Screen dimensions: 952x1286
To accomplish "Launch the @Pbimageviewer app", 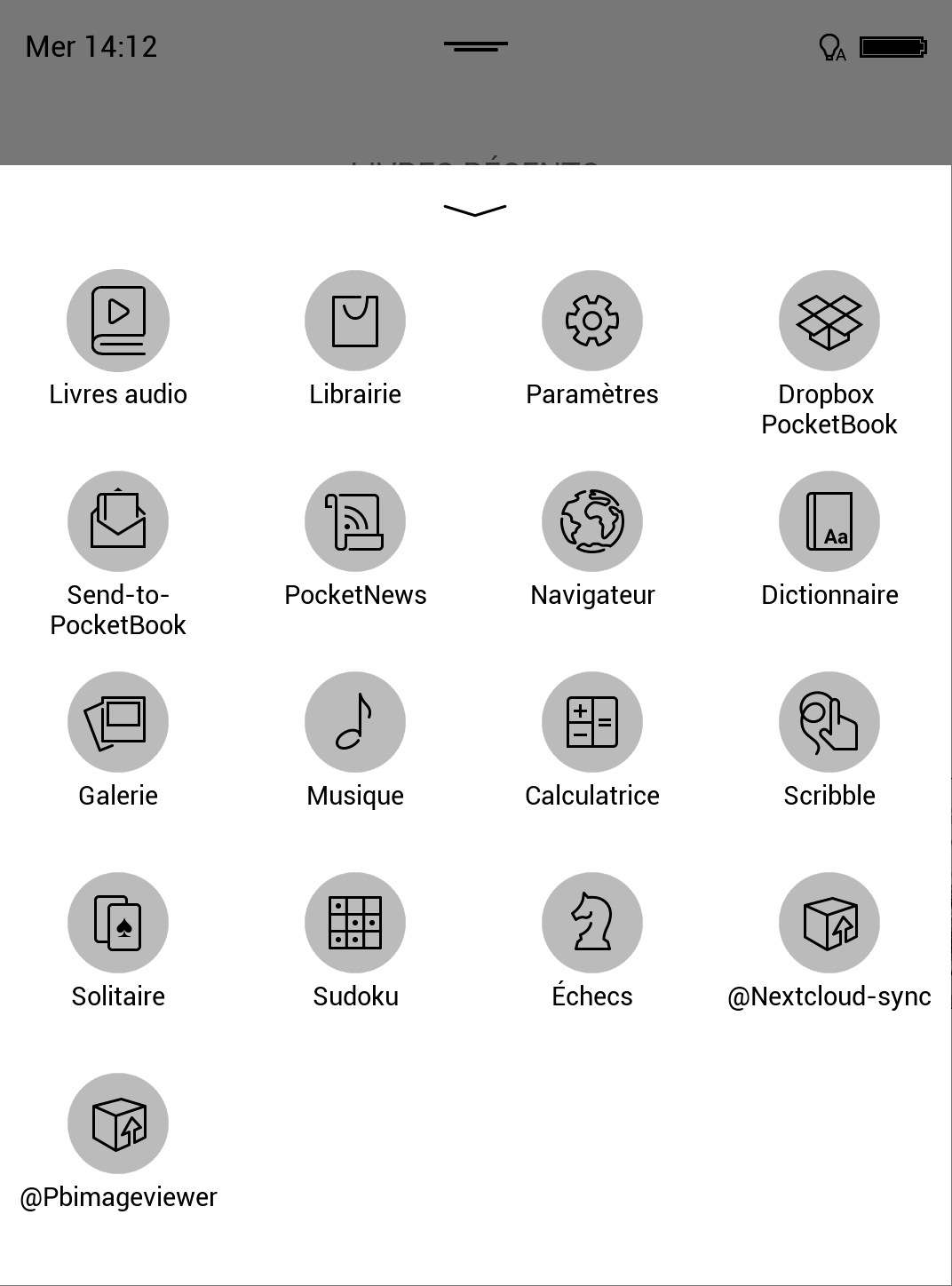I will click(x=118, y=1123).
